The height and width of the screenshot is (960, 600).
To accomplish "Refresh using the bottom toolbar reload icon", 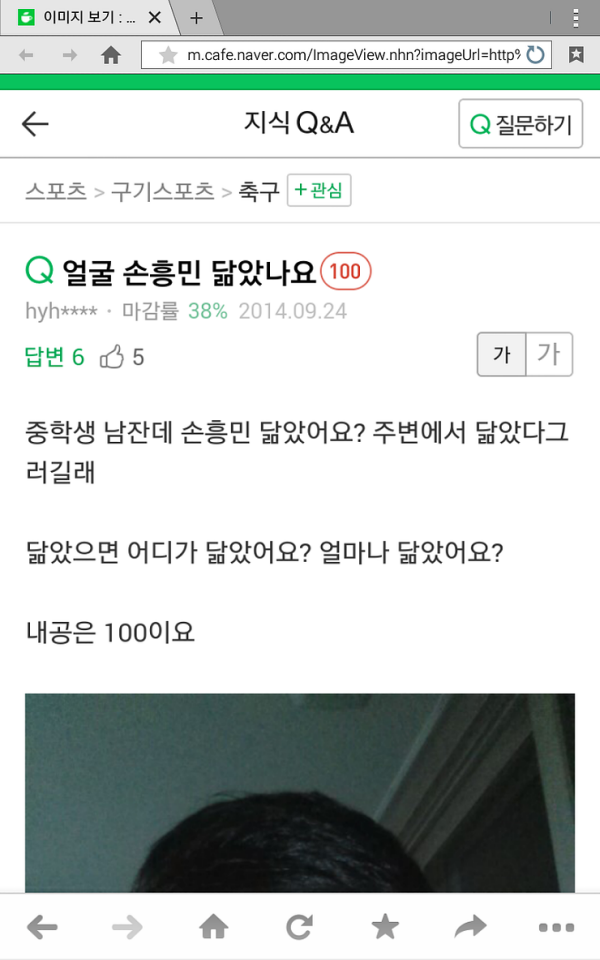I will [299, 928].
